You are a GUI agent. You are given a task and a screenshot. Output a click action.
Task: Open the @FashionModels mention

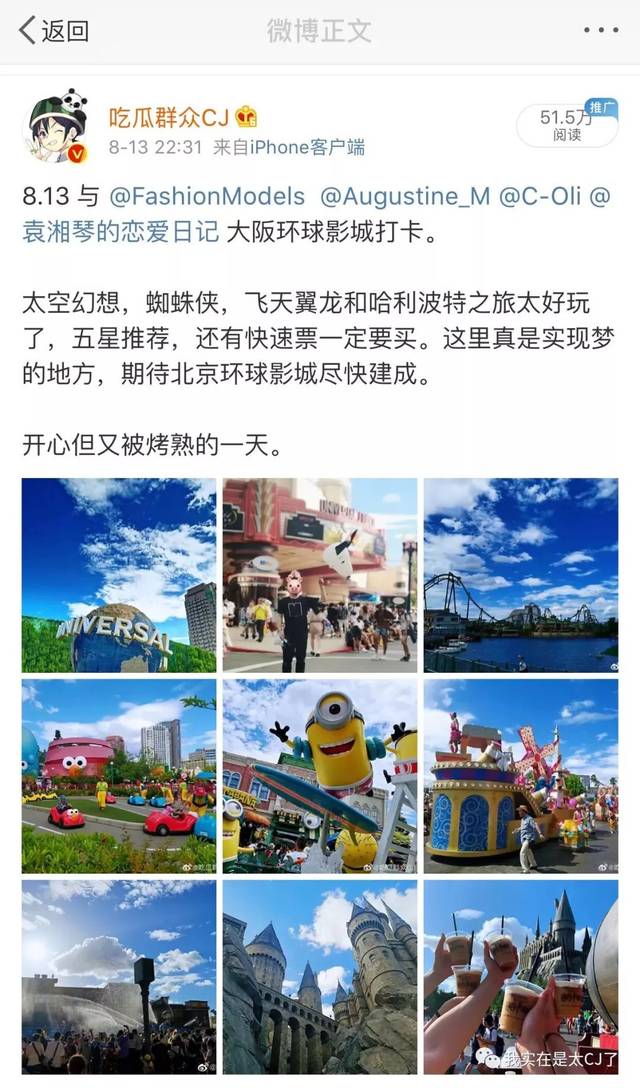(x=207, y=196)
